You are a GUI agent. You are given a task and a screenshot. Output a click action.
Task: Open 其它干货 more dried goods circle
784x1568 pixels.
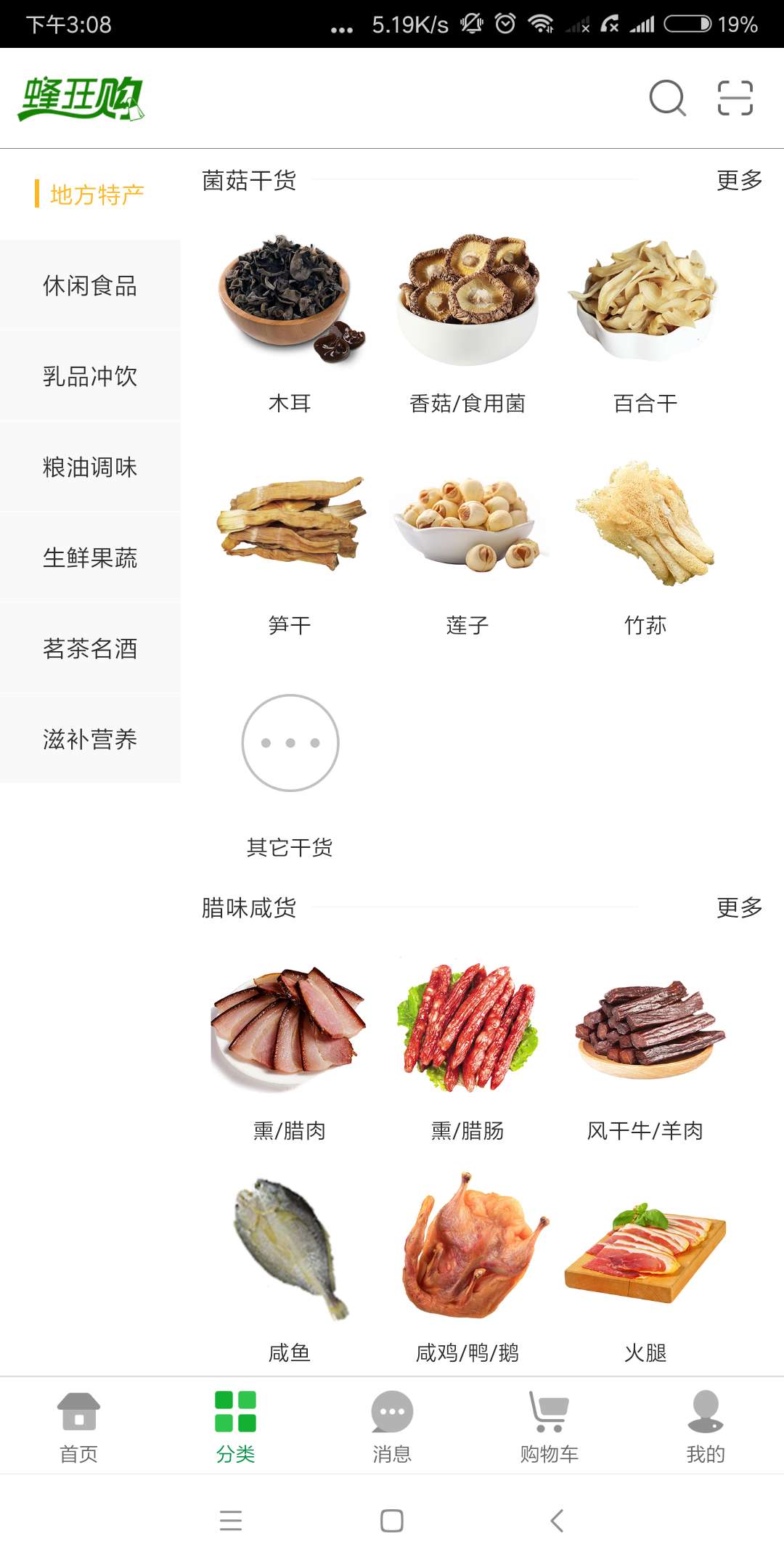pos(290,744)
